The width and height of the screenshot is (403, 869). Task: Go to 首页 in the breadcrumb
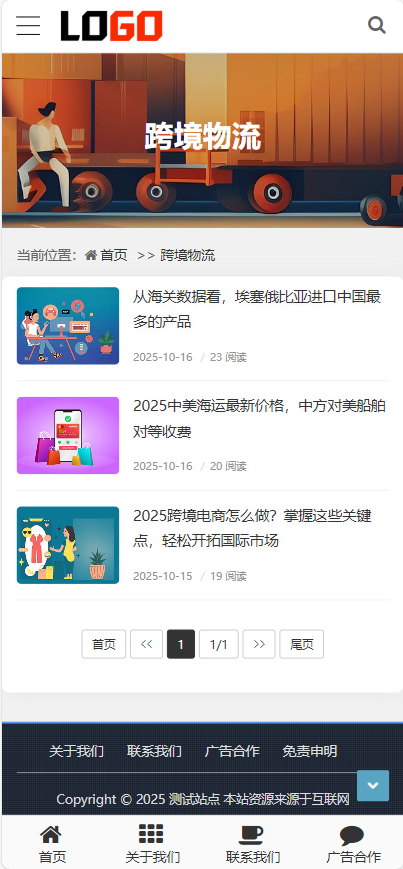pyautogui.click(x=106, y=255)
